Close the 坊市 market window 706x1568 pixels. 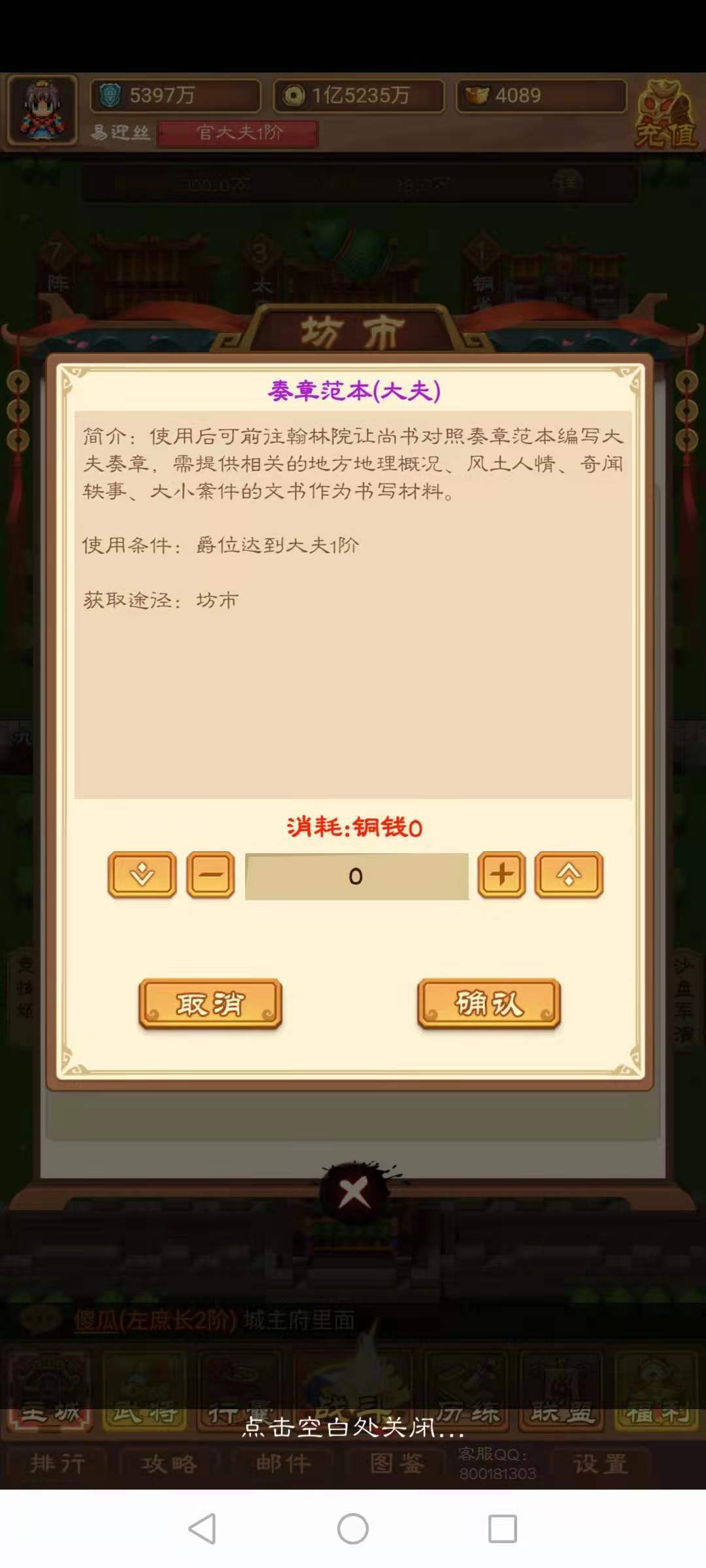[x=354, y=1194]
